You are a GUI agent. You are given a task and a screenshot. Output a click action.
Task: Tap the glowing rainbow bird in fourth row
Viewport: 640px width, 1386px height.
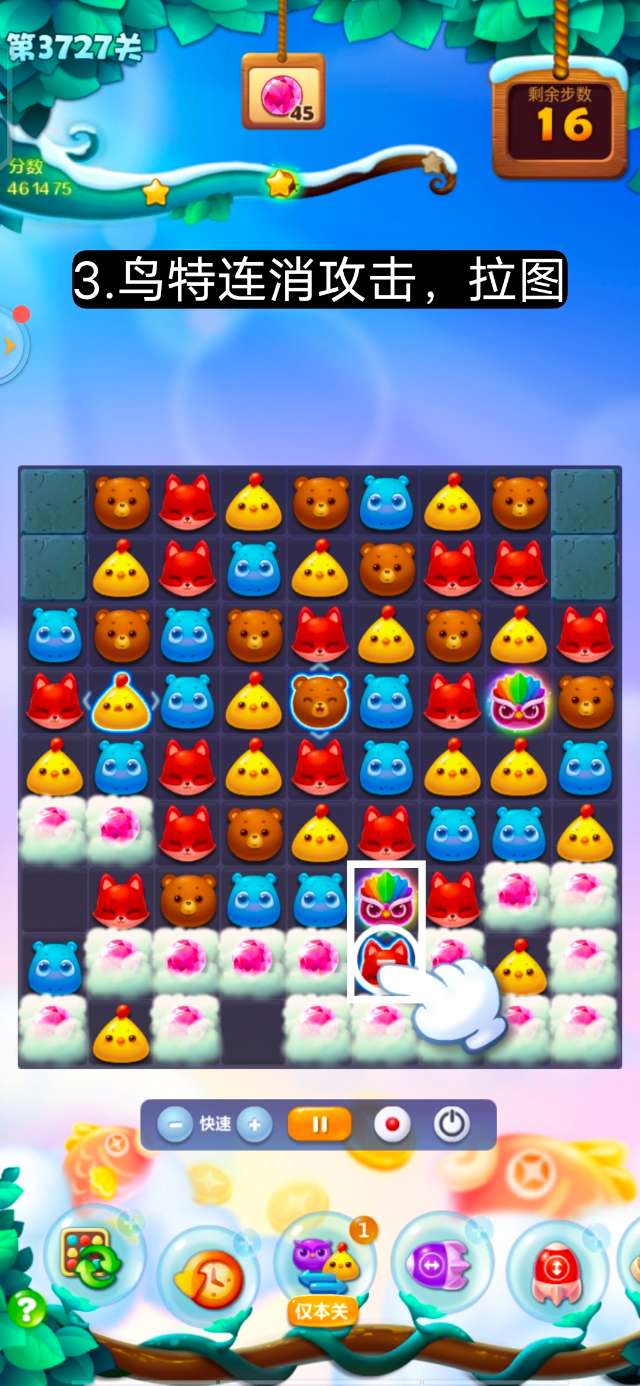click(x=517, y=701)
